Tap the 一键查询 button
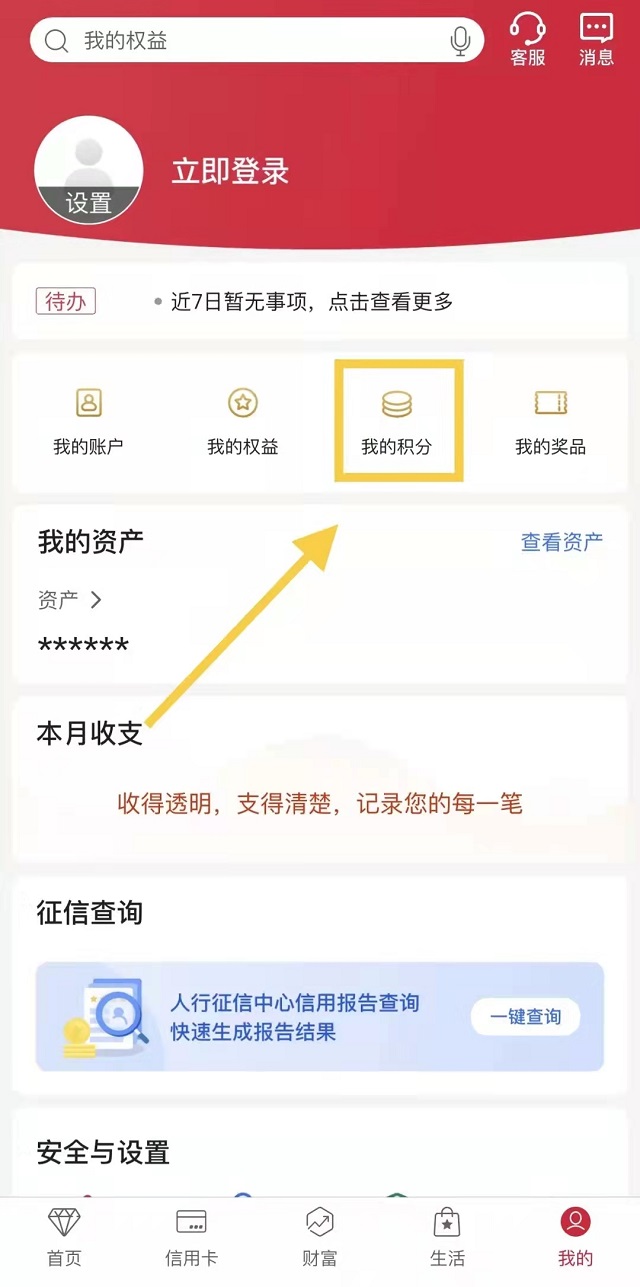 pos(525,1017)
